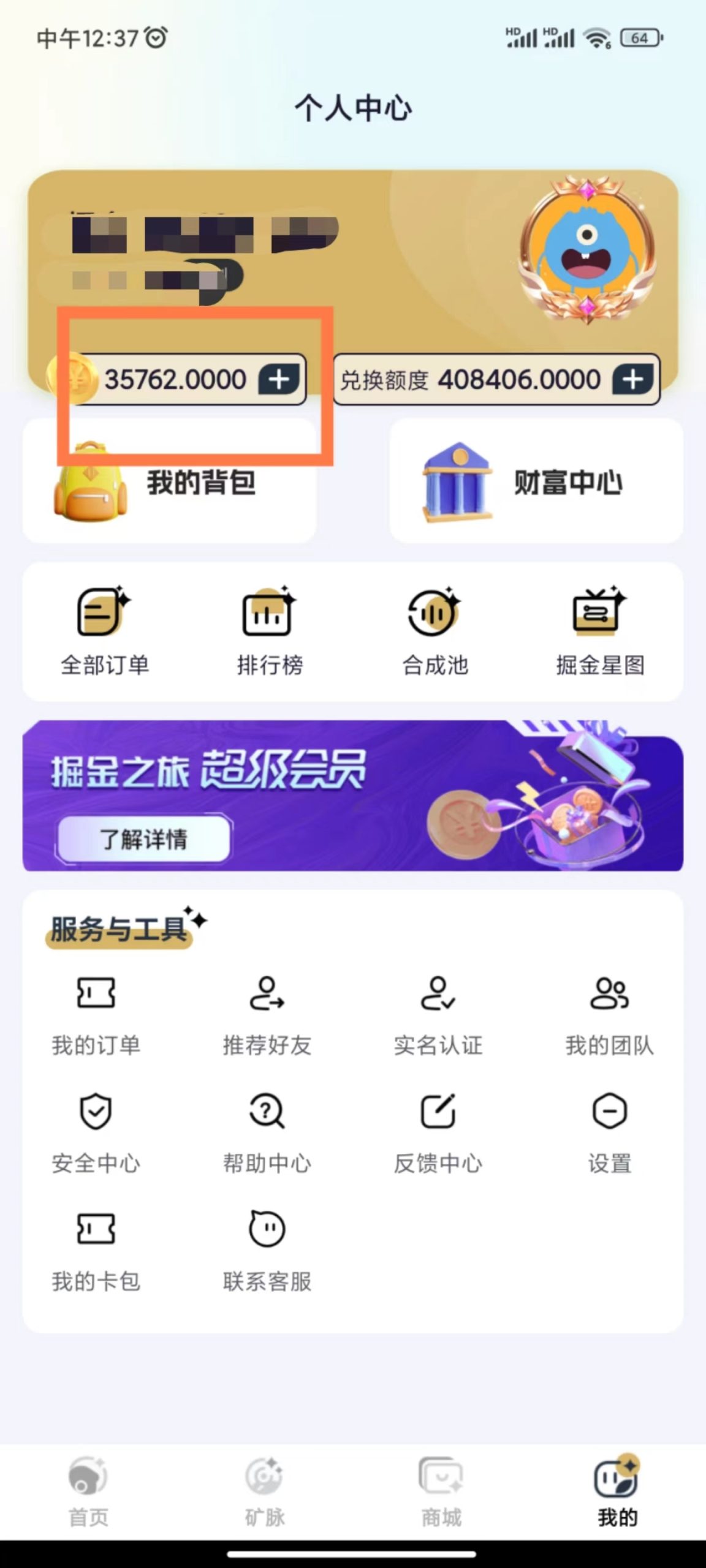Switch to the 首页 tab
Image resolution: width=706 pixels, height=1568 pixels.
point(88,1491)
